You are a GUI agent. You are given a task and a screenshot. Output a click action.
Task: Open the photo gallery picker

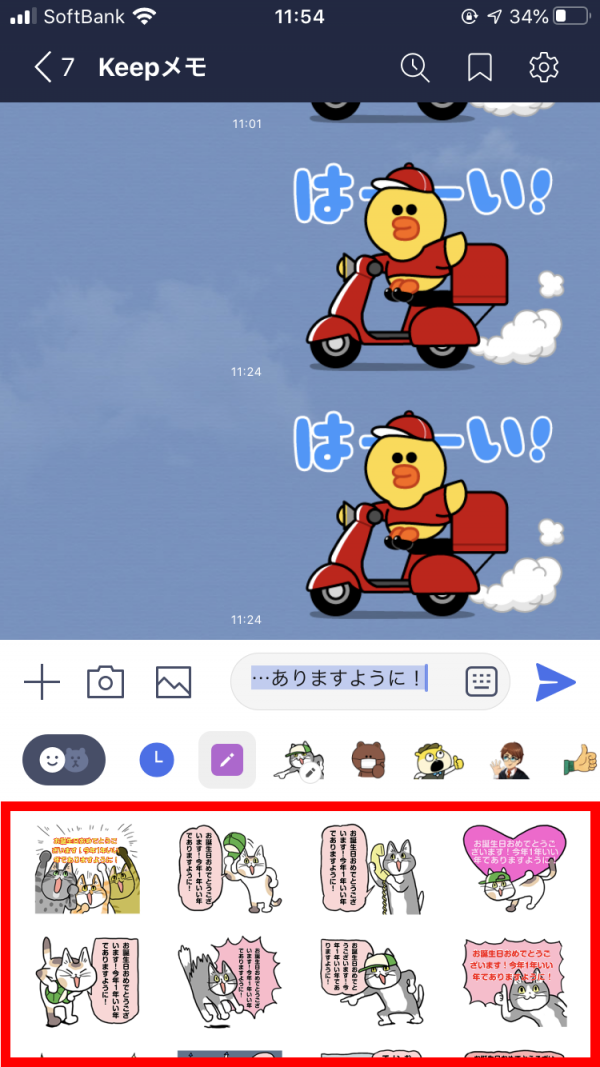coord(173,683)
